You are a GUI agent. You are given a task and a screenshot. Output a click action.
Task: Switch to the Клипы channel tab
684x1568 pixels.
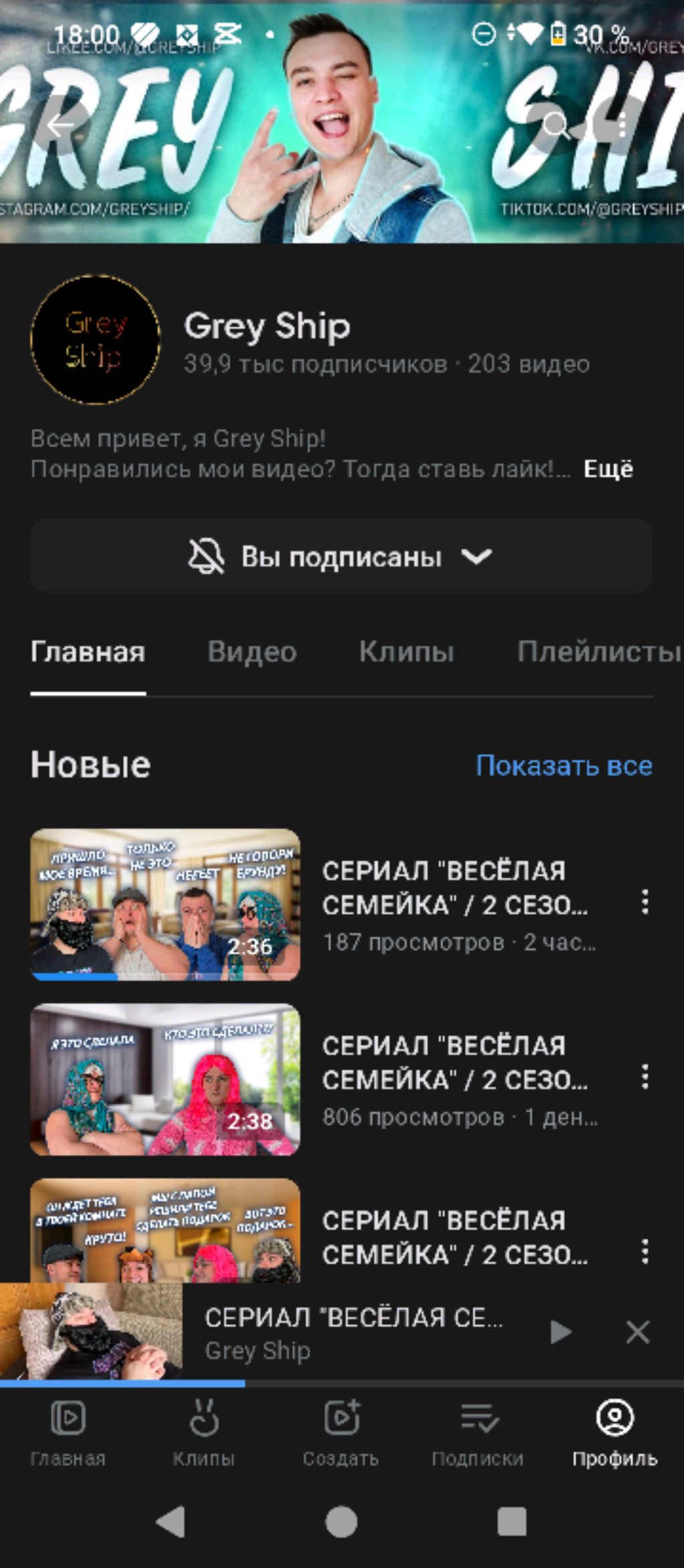(406, 652)
